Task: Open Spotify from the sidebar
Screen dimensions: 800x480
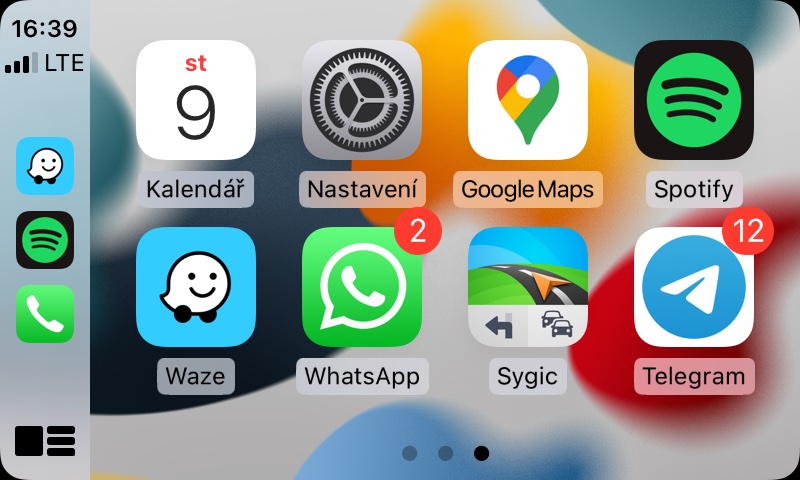Action: point(45,240)
